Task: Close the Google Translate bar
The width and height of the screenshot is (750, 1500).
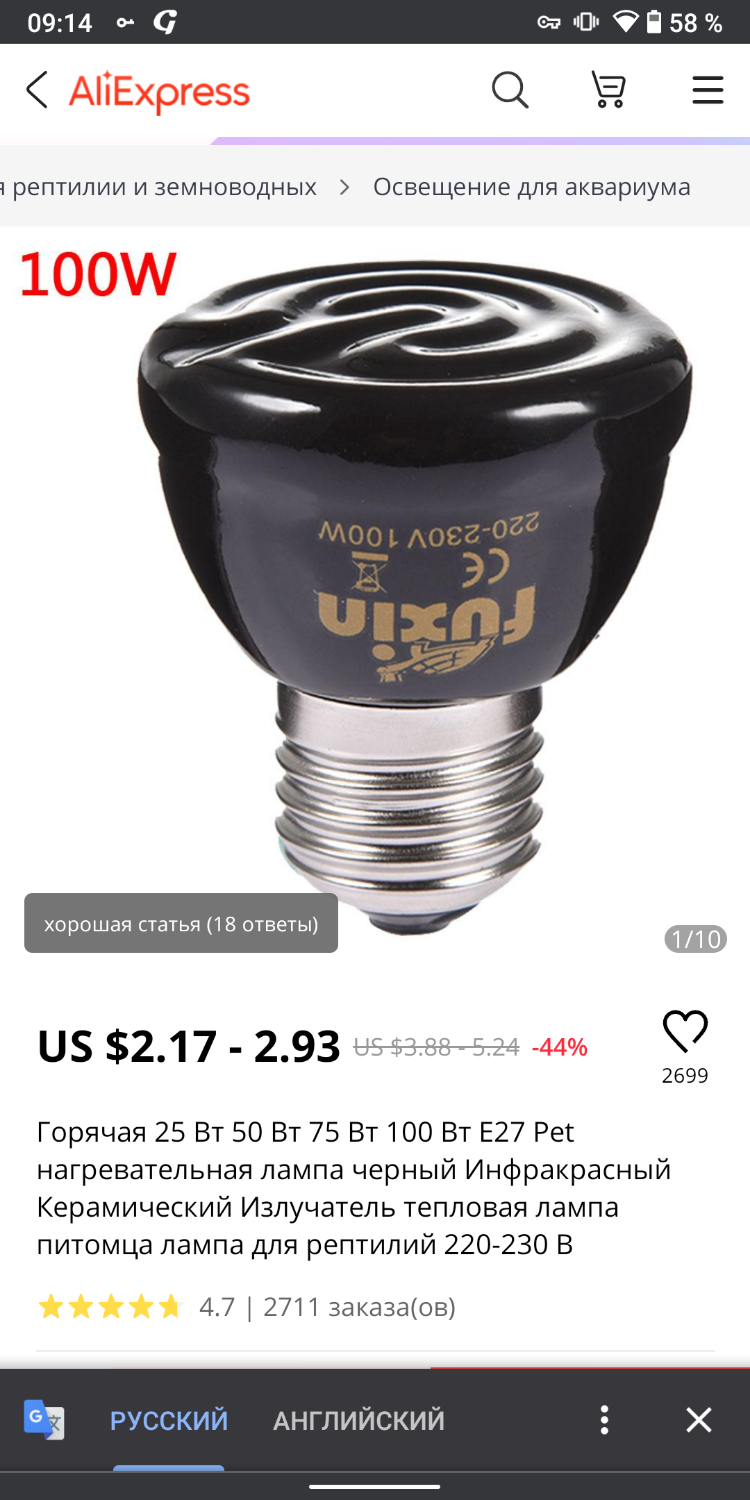Action: (x=699, y=1420)
